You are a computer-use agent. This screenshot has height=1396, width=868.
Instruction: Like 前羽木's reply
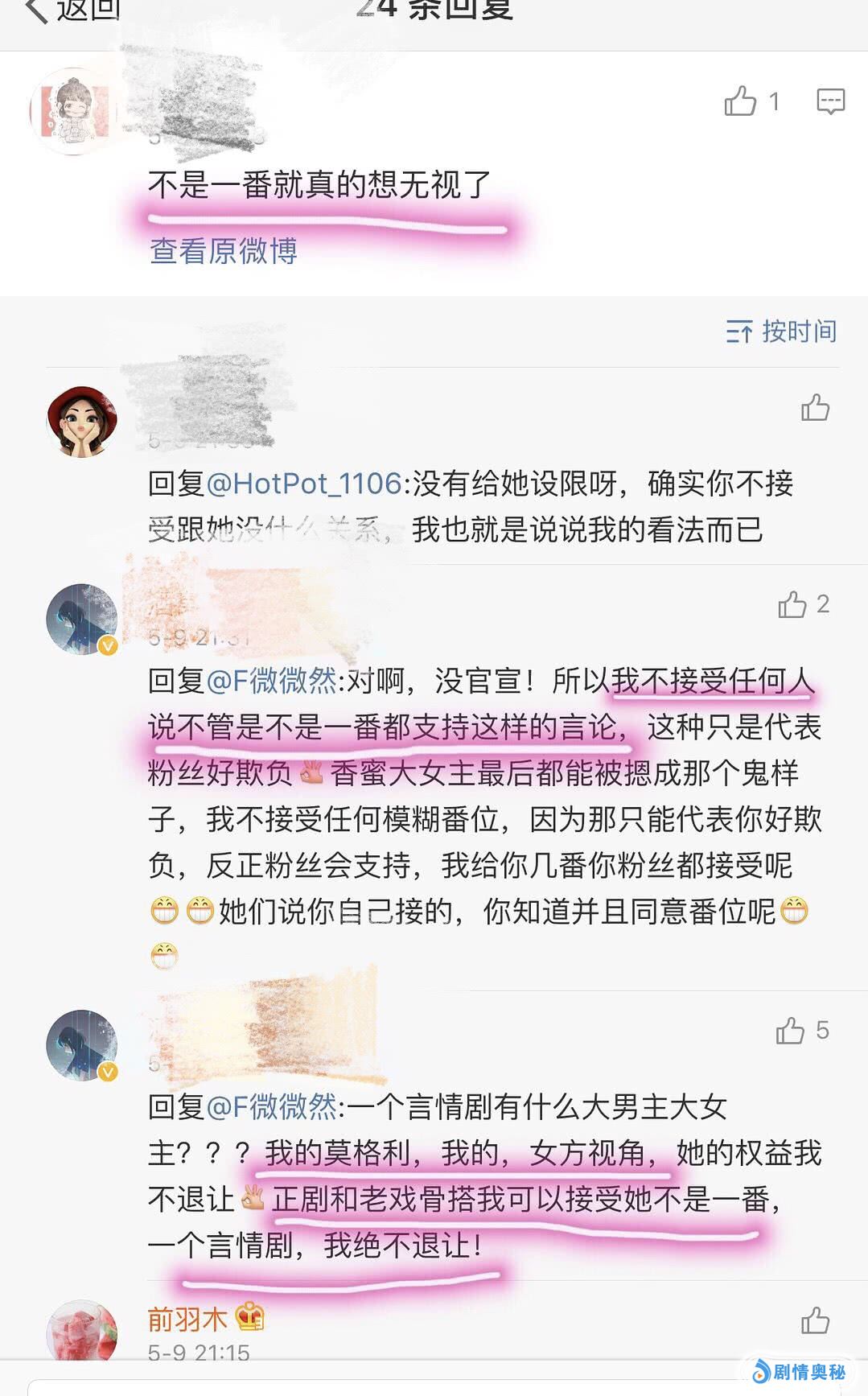tap(815, 1320)
